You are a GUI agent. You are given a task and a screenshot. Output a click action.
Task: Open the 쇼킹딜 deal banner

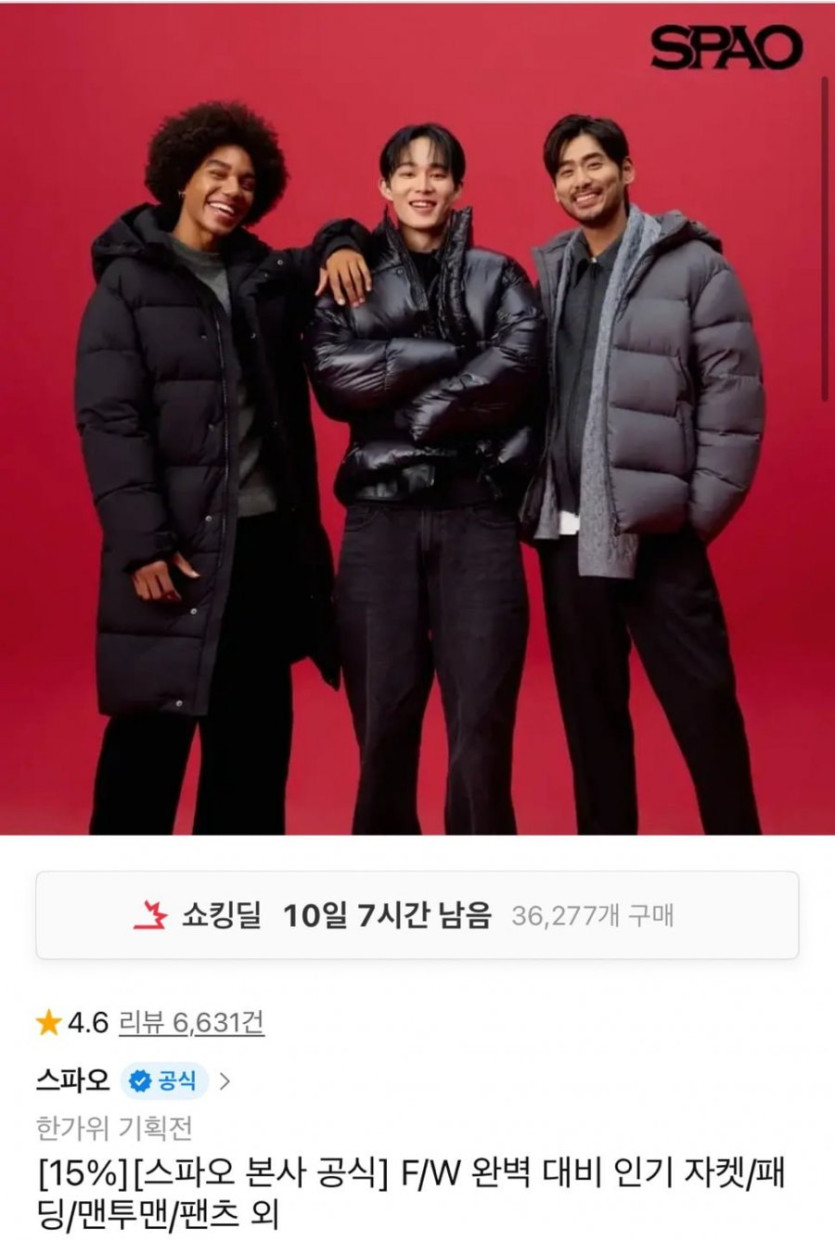pos(417,915)
